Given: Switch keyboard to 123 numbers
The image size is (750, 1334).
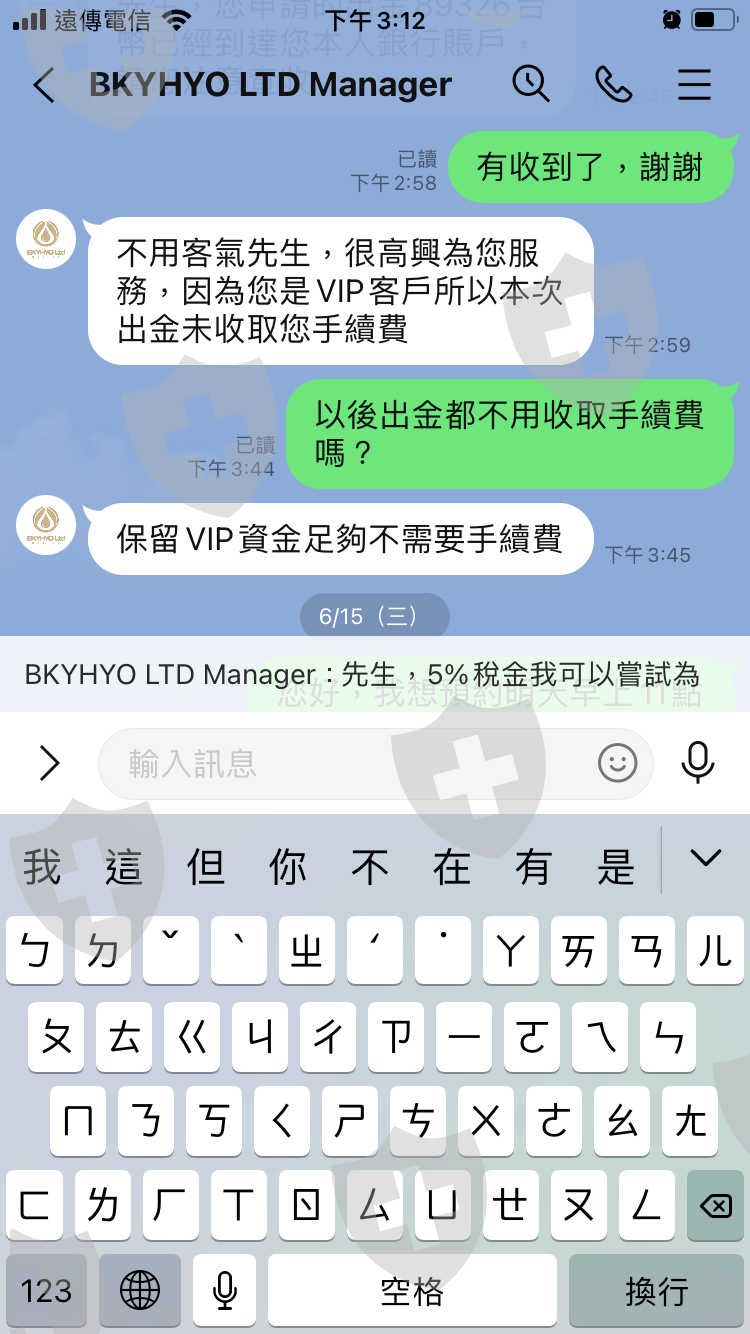Looking at the screenshot, I should point(46,1291).
